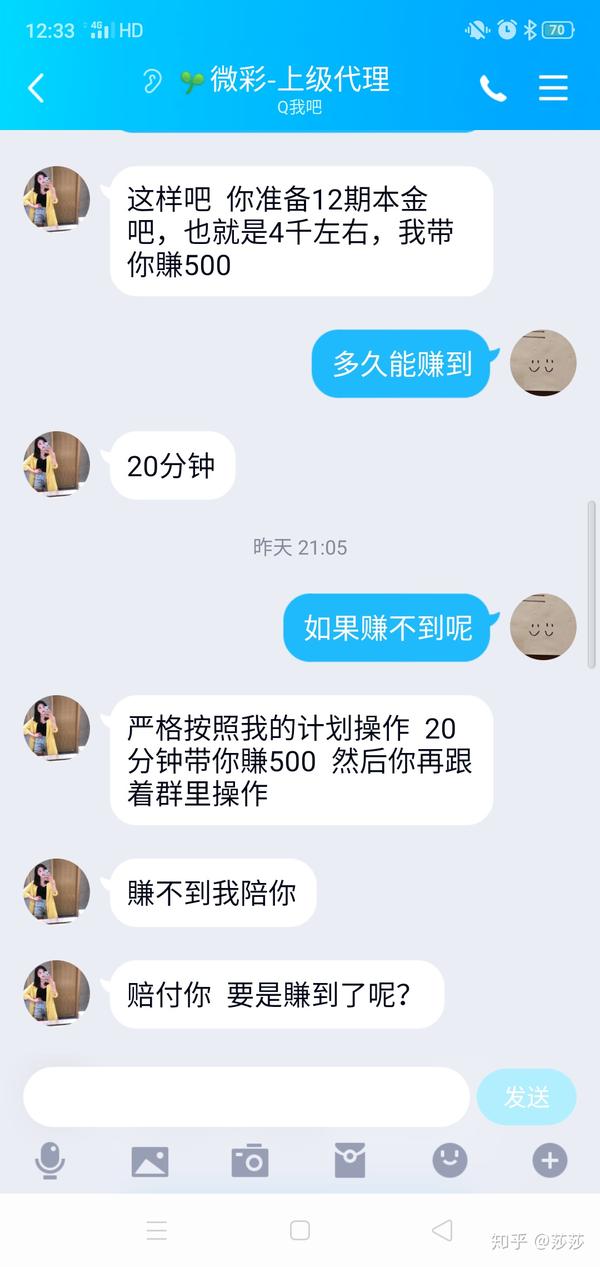Open the photo gallery picker
Screen dimensions: 600x1267
point(150,1160)
